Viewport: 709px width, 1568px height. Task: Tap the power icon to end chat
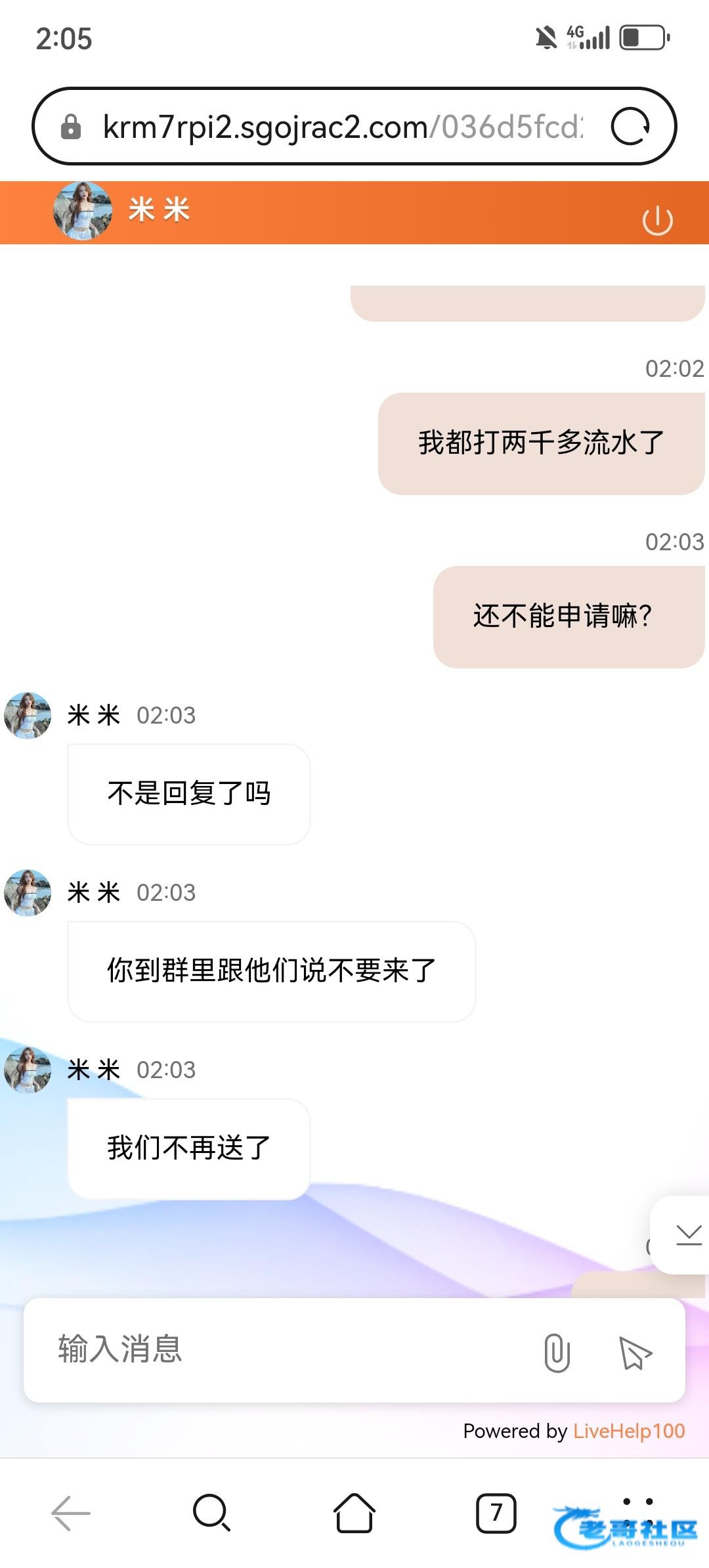click(657, 221)
